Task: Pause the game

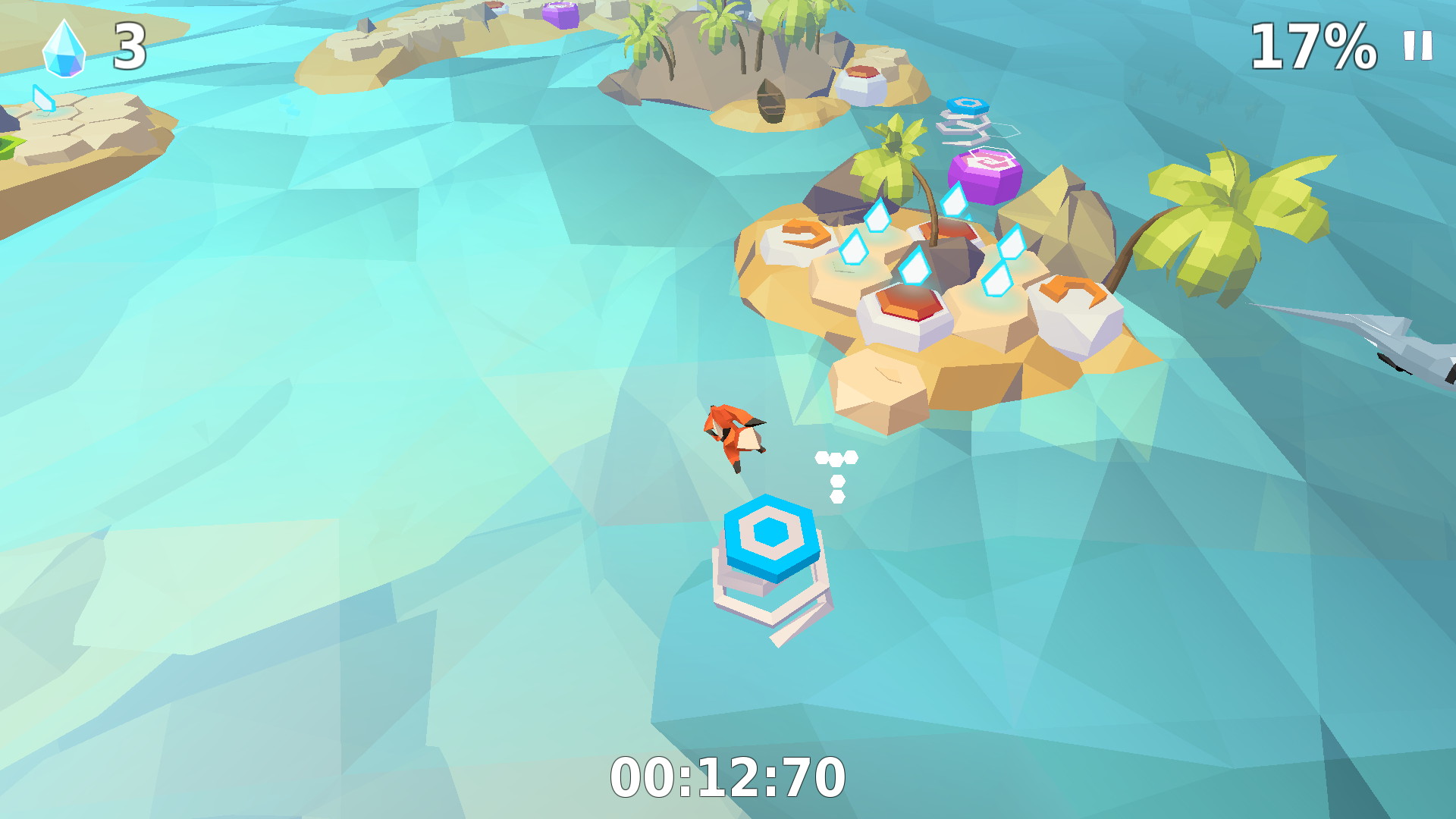Action: 1417,46
